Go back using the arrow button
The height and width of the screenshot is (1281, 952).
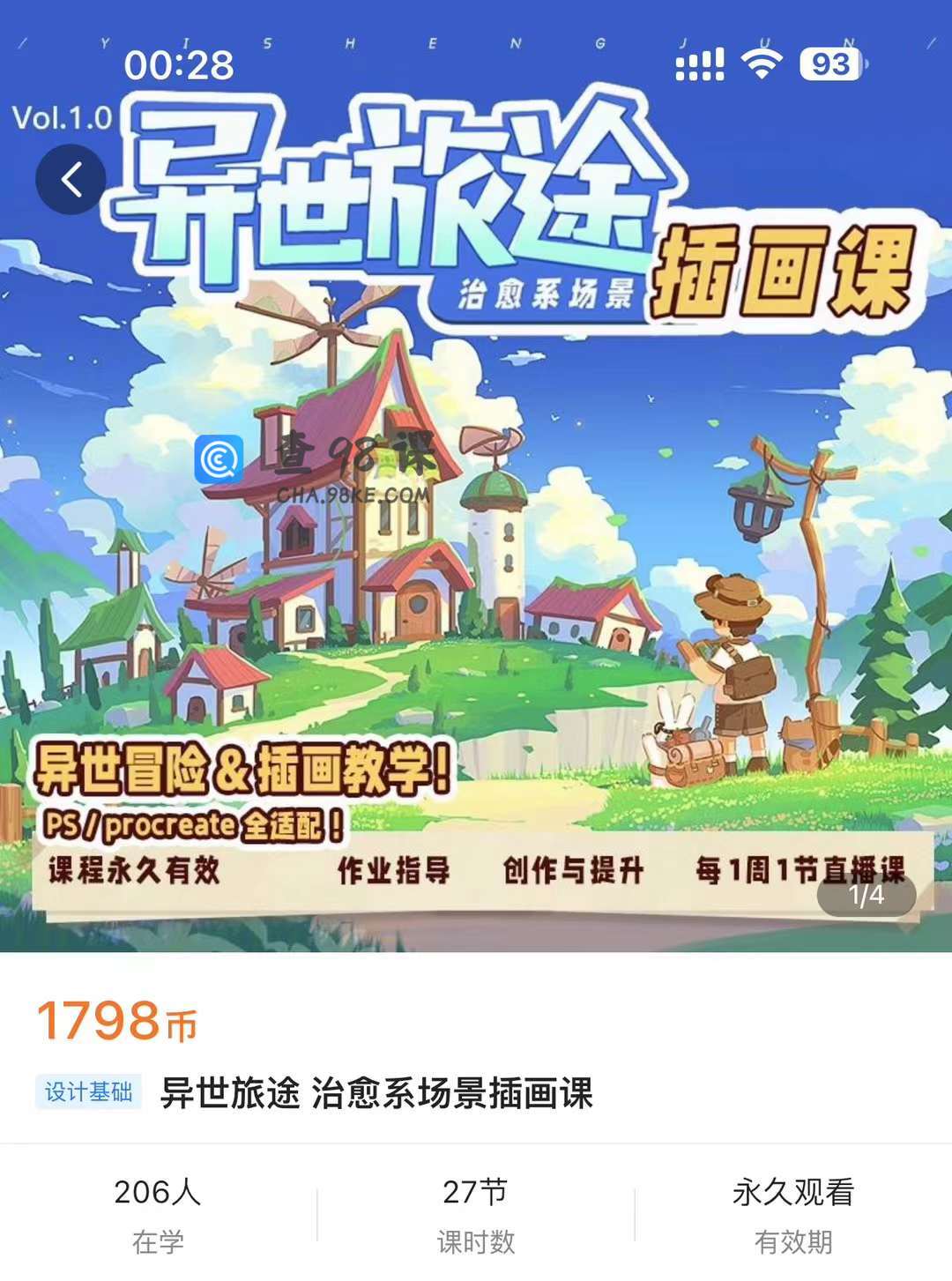71,180
